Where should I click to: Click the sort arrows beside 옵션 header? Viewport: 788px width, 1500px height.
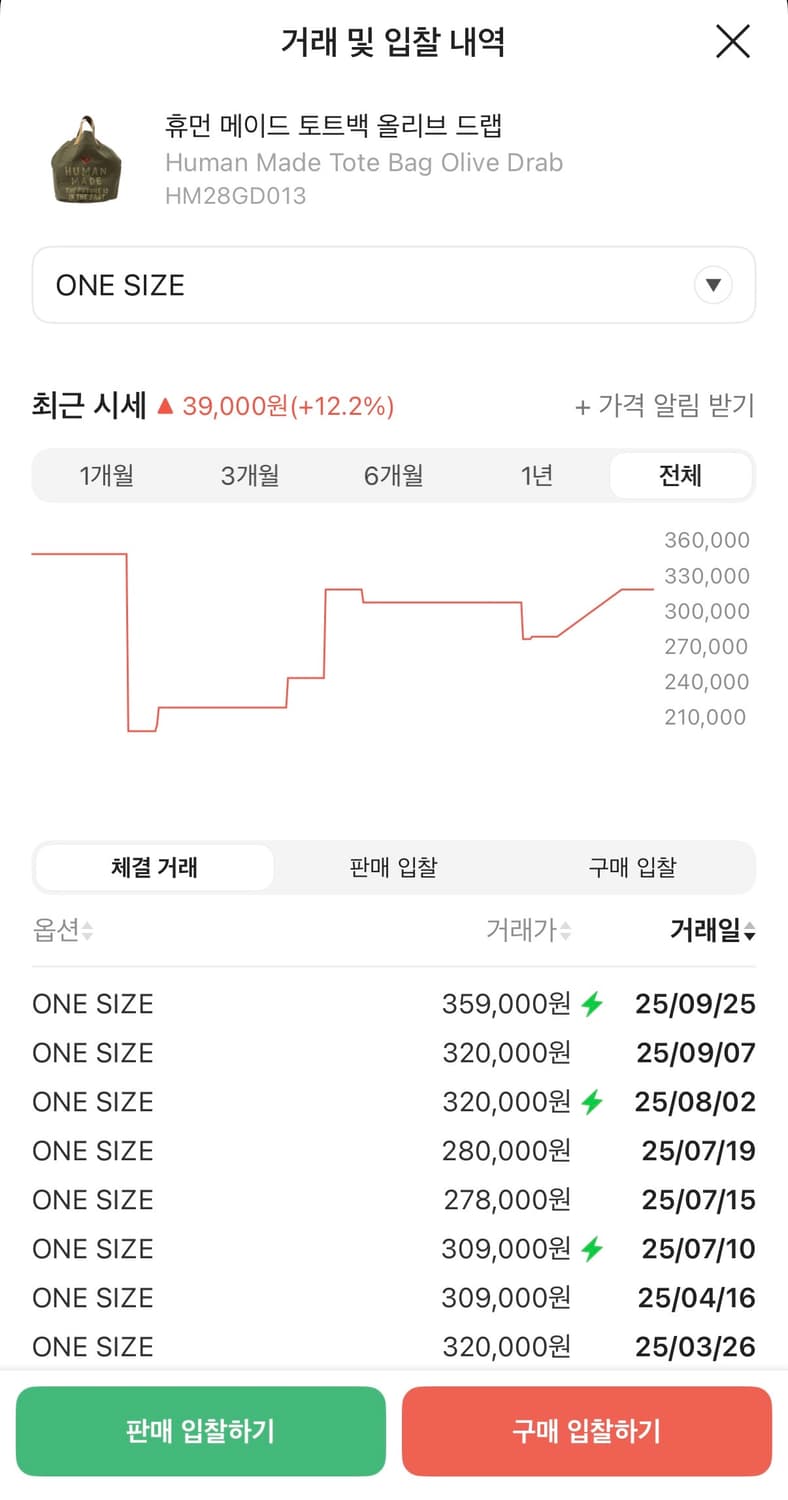[x=86, y=931]
